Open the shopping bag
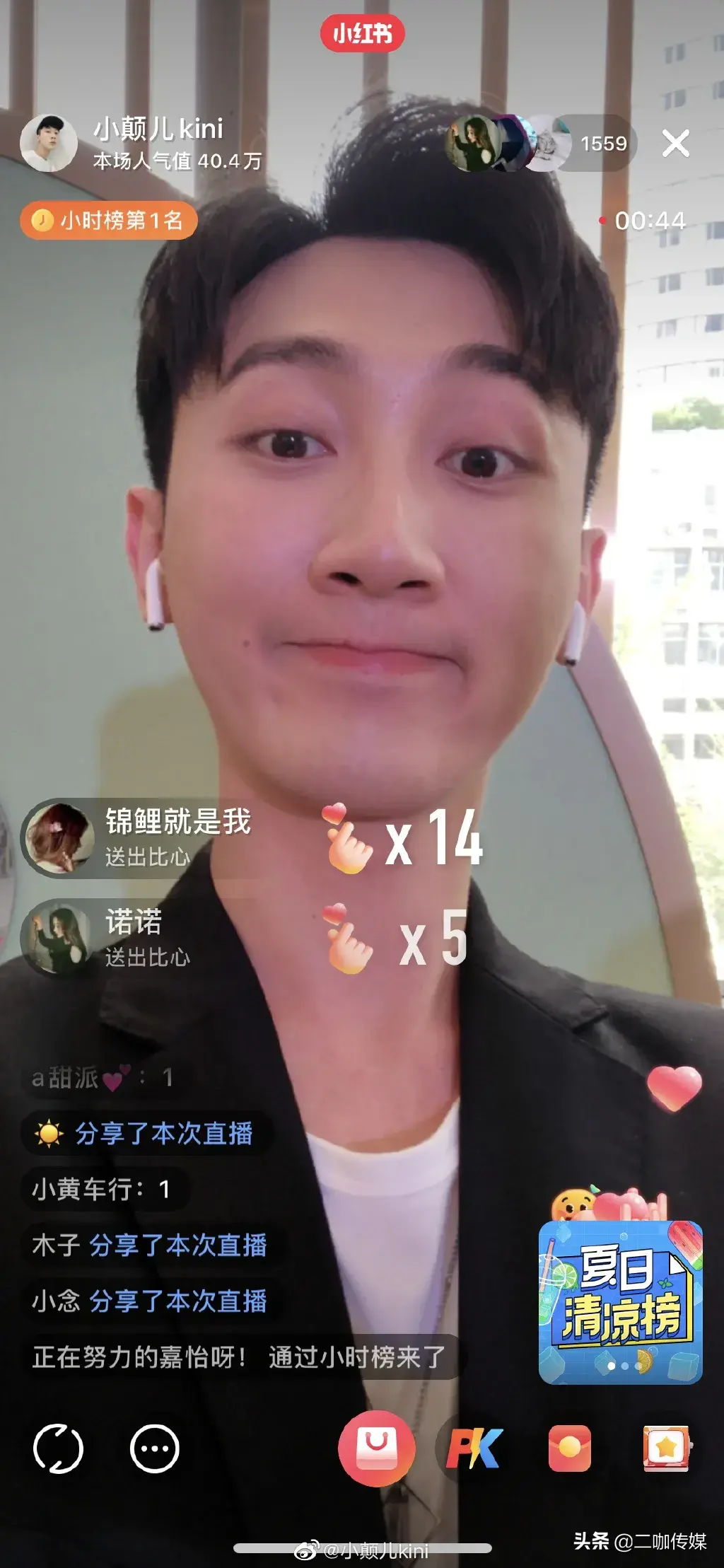The image size is (724, 1568). click(x=376, y=1448)
